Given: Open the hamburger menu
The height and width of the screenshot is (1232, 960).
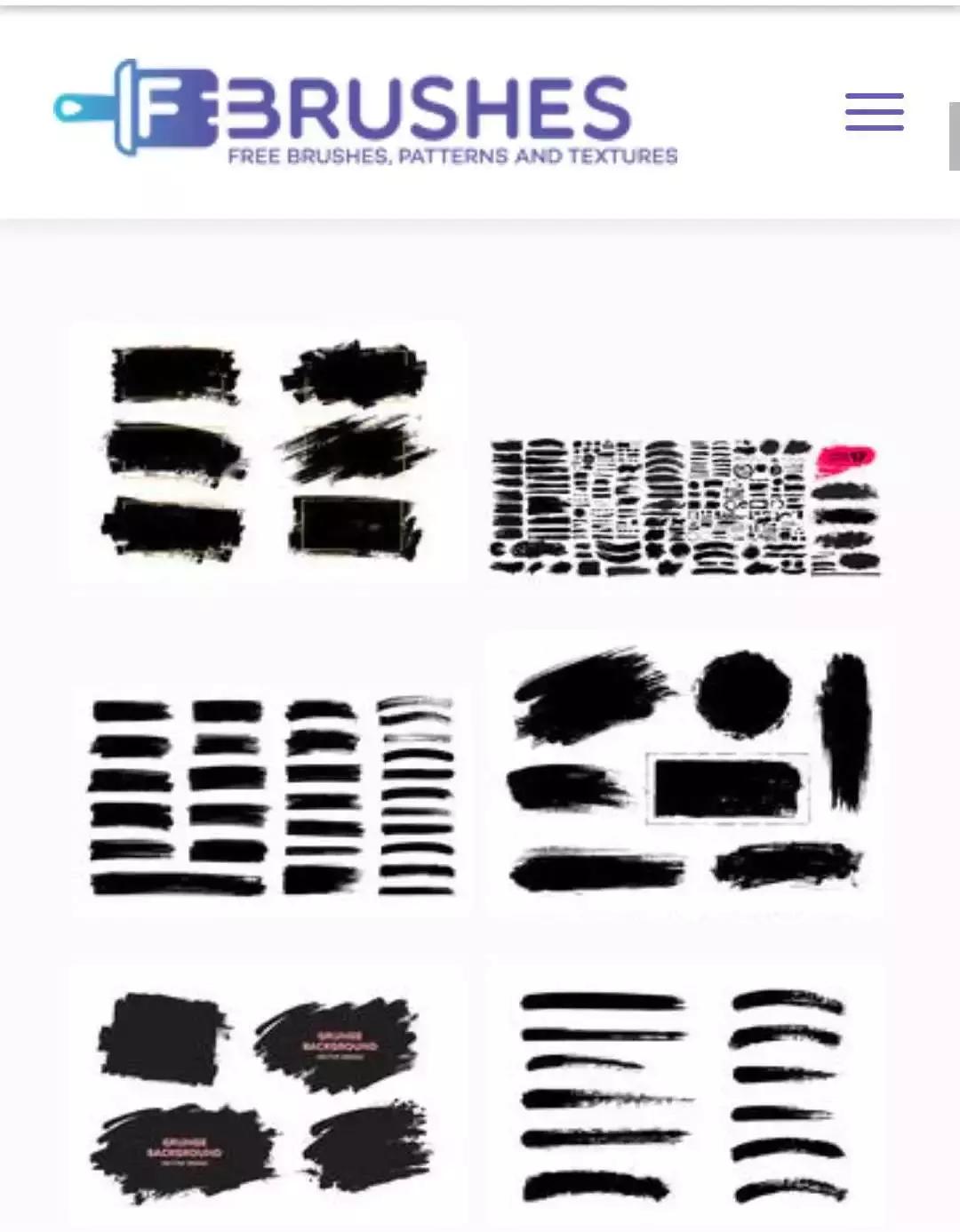Looking at the screenshot, I should click(x=874, y=112).
